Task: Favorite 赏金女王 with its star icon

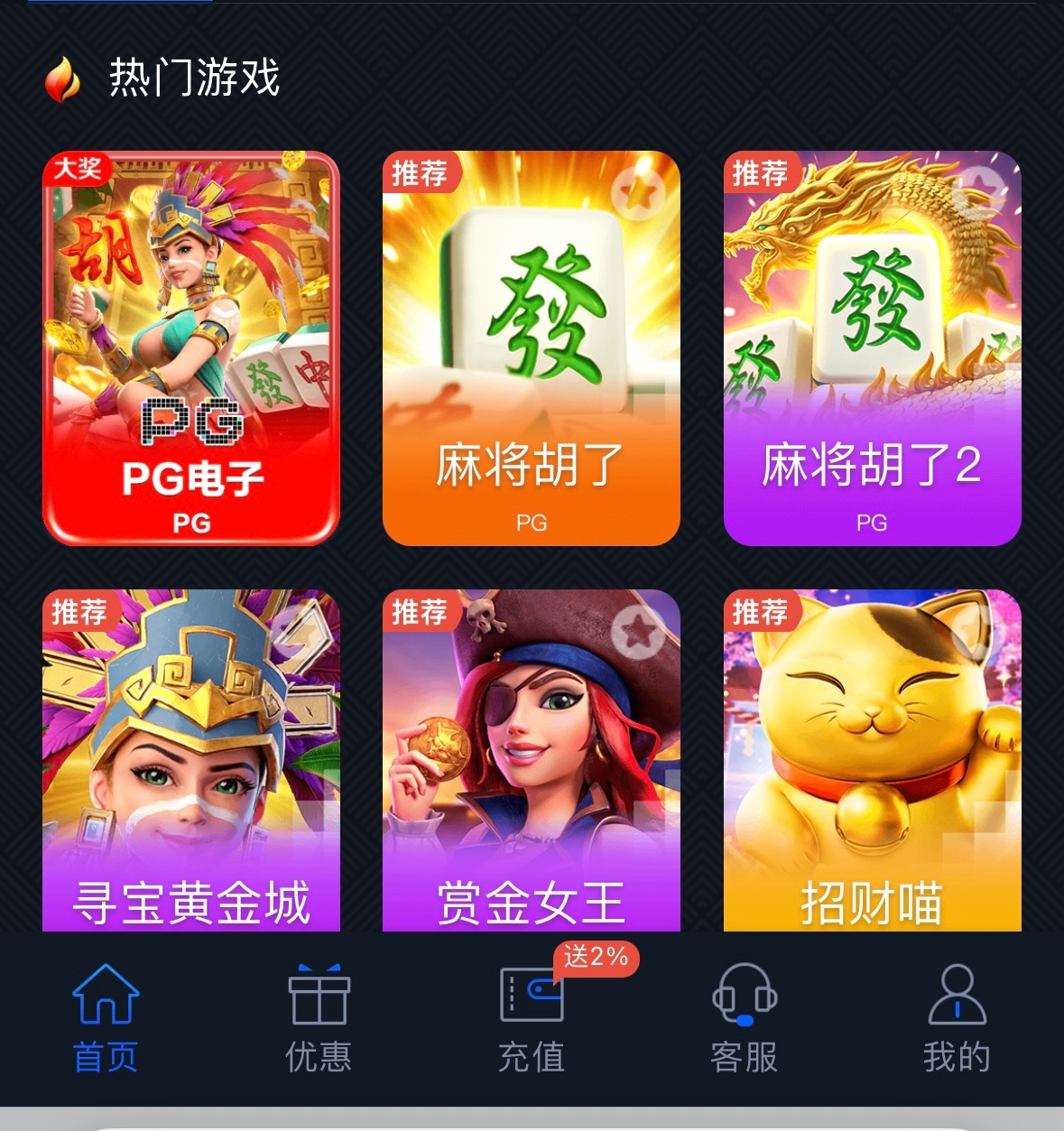Action: pyautogui.click(x=638, y=631)
